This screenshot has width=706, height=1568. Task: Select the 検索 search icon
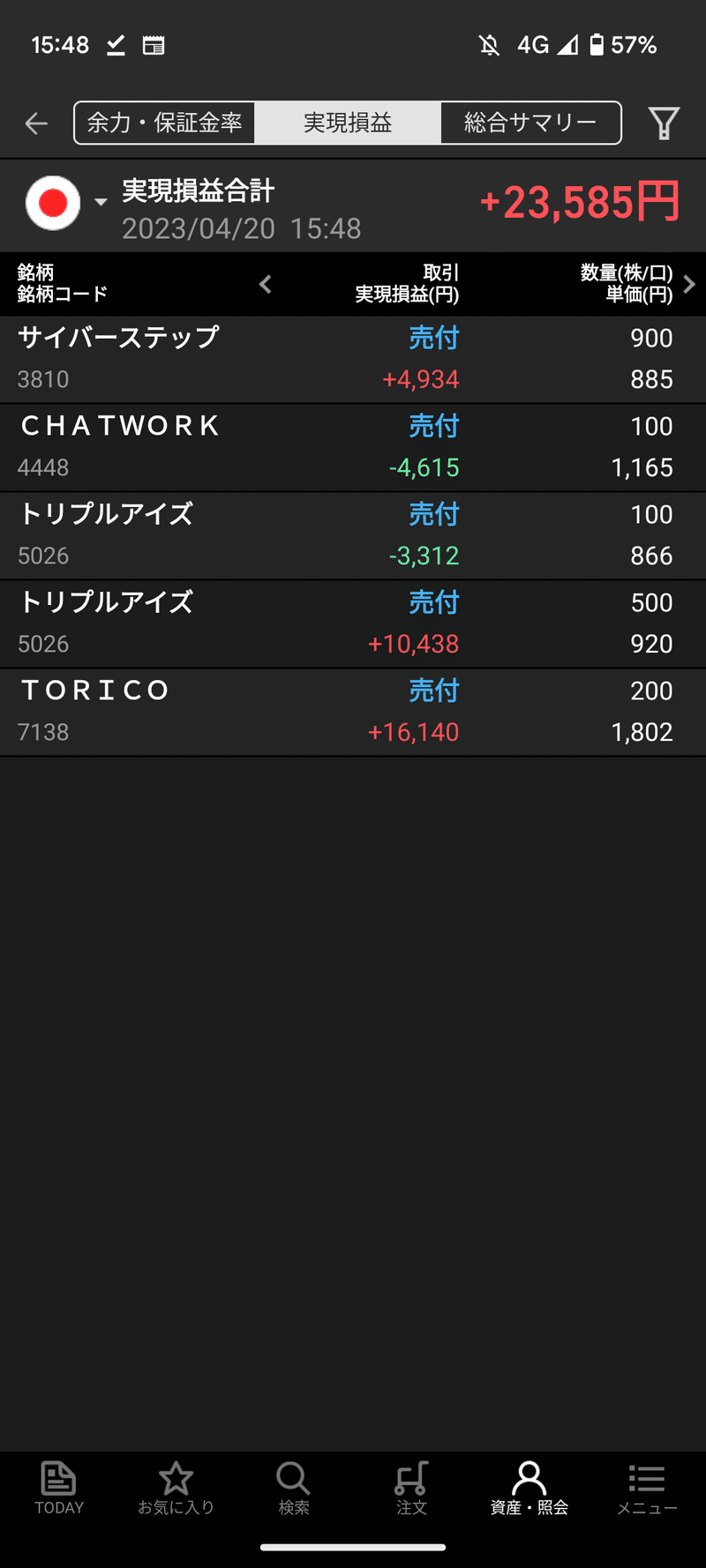(293, 1490)
